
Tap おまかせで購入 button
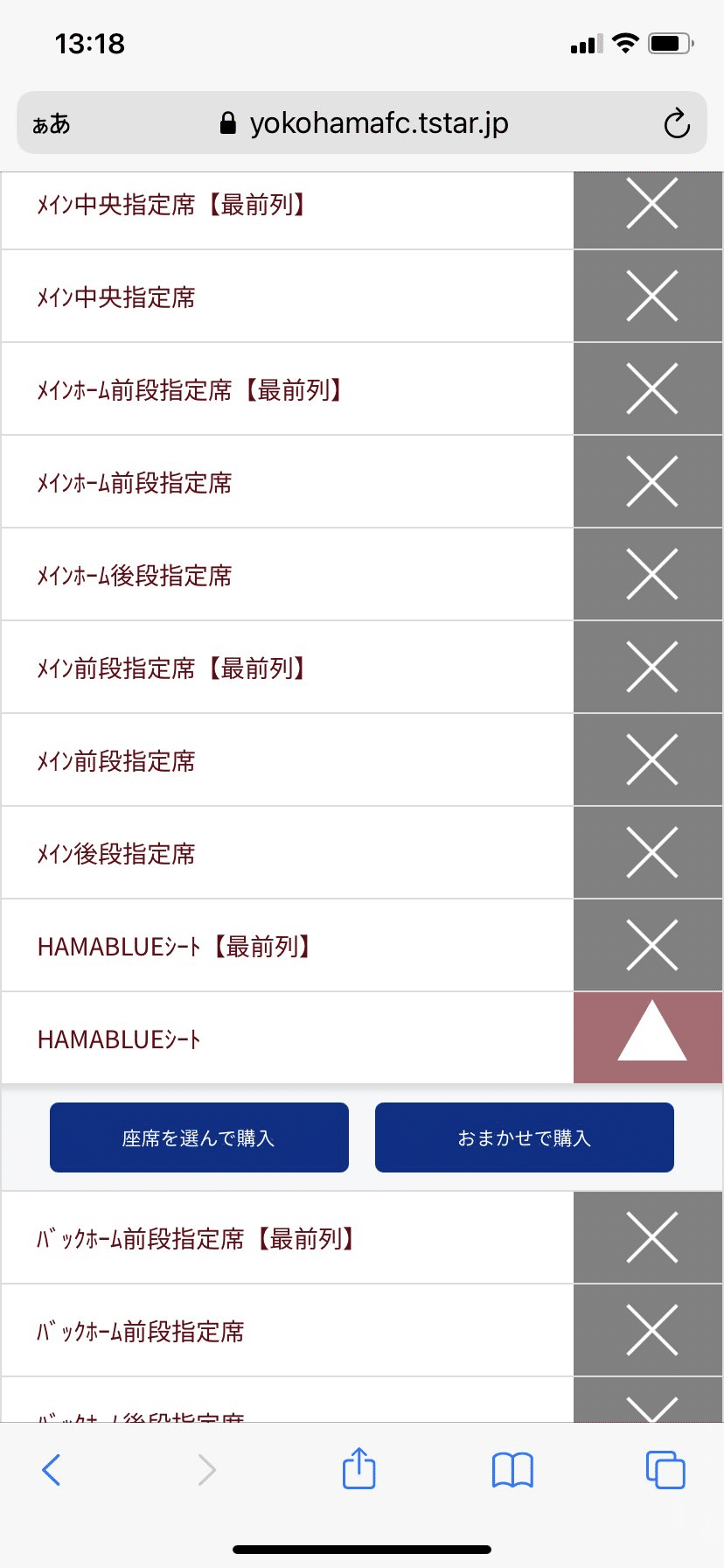pyautogui.click(x=525, y=1137)
